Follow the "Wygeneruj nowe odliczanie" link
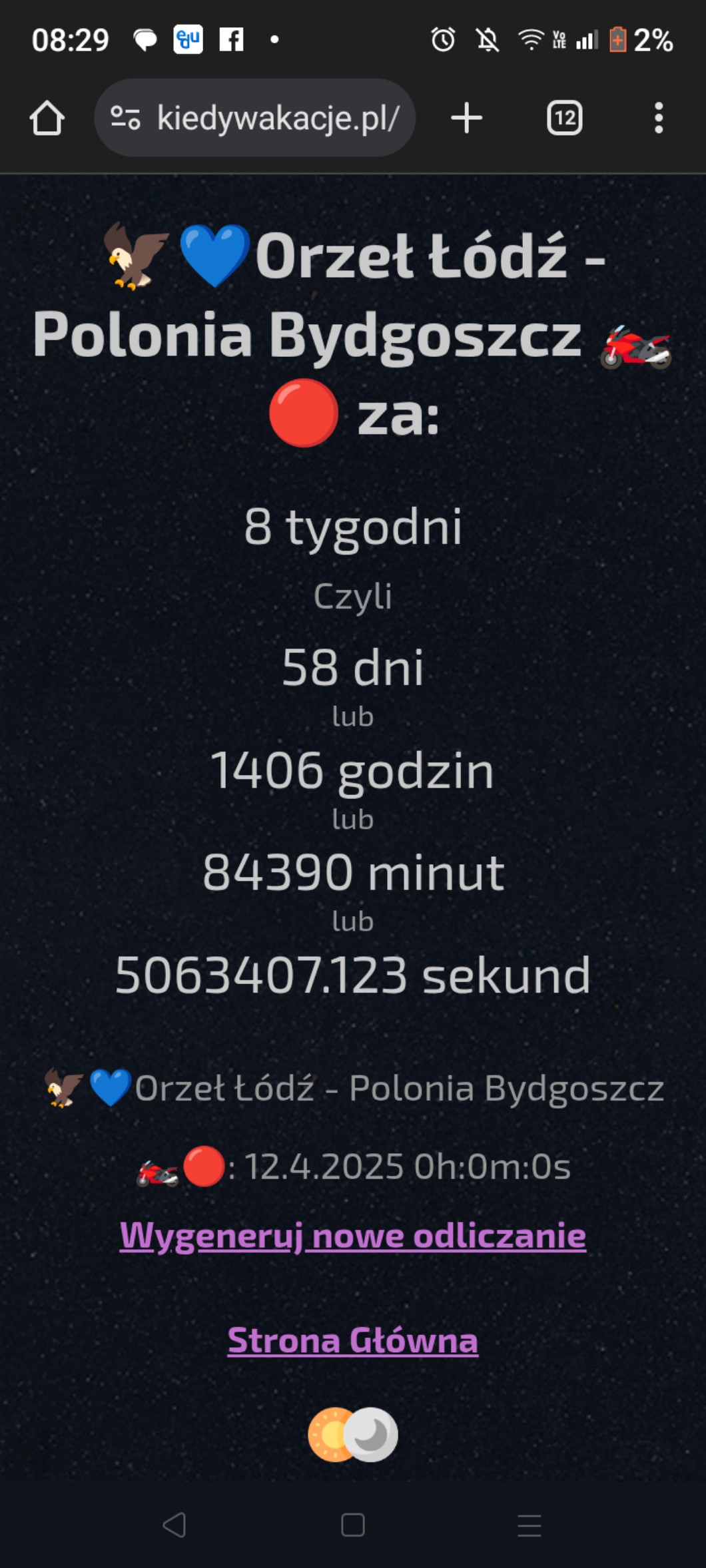Viewport: 706px width, 1568px height. coord(353,1236)
